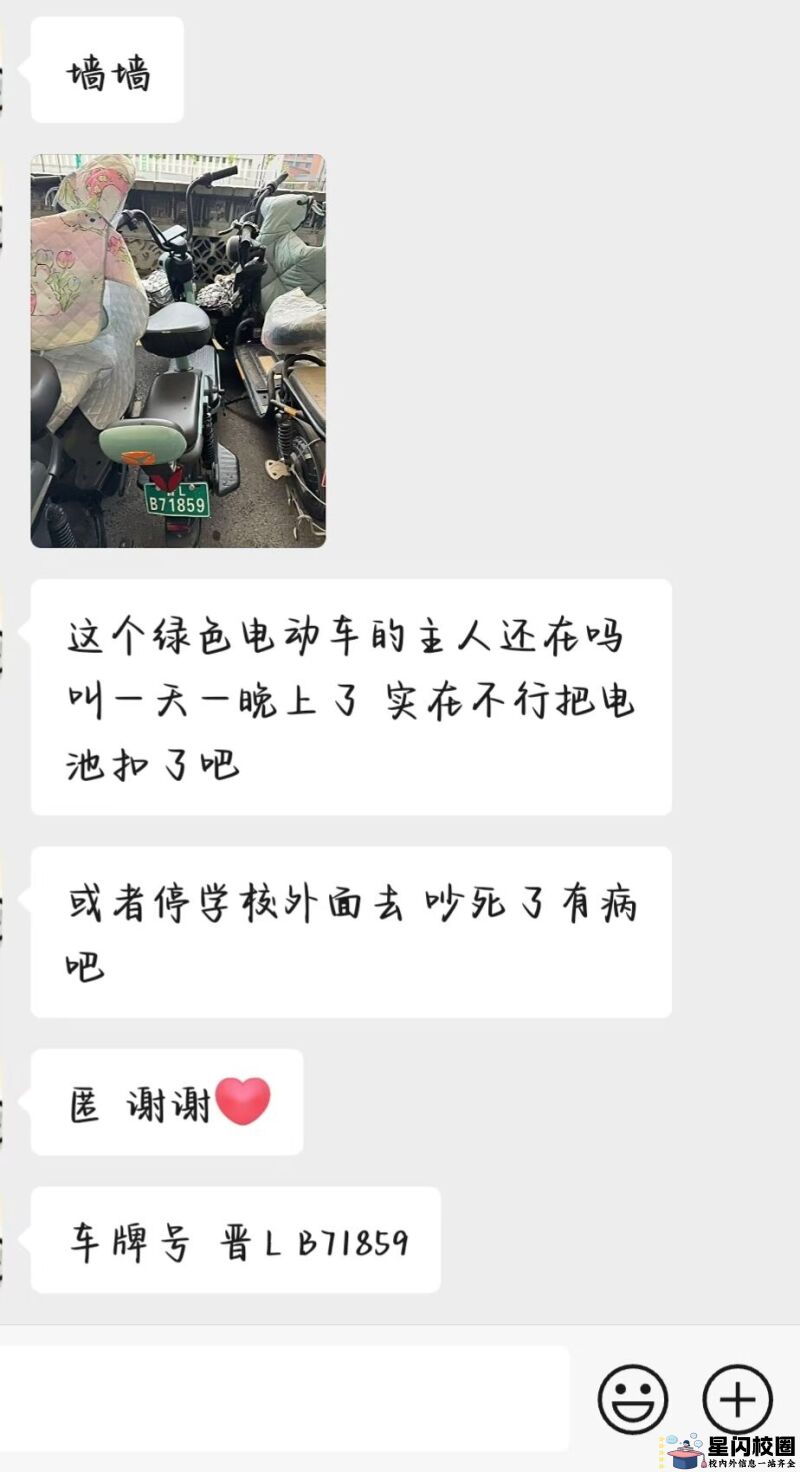Image resolution: width=800 pixels, height=1472 pixels.
Task: Open the green scooter photo message
Action: tap(178, 351)
